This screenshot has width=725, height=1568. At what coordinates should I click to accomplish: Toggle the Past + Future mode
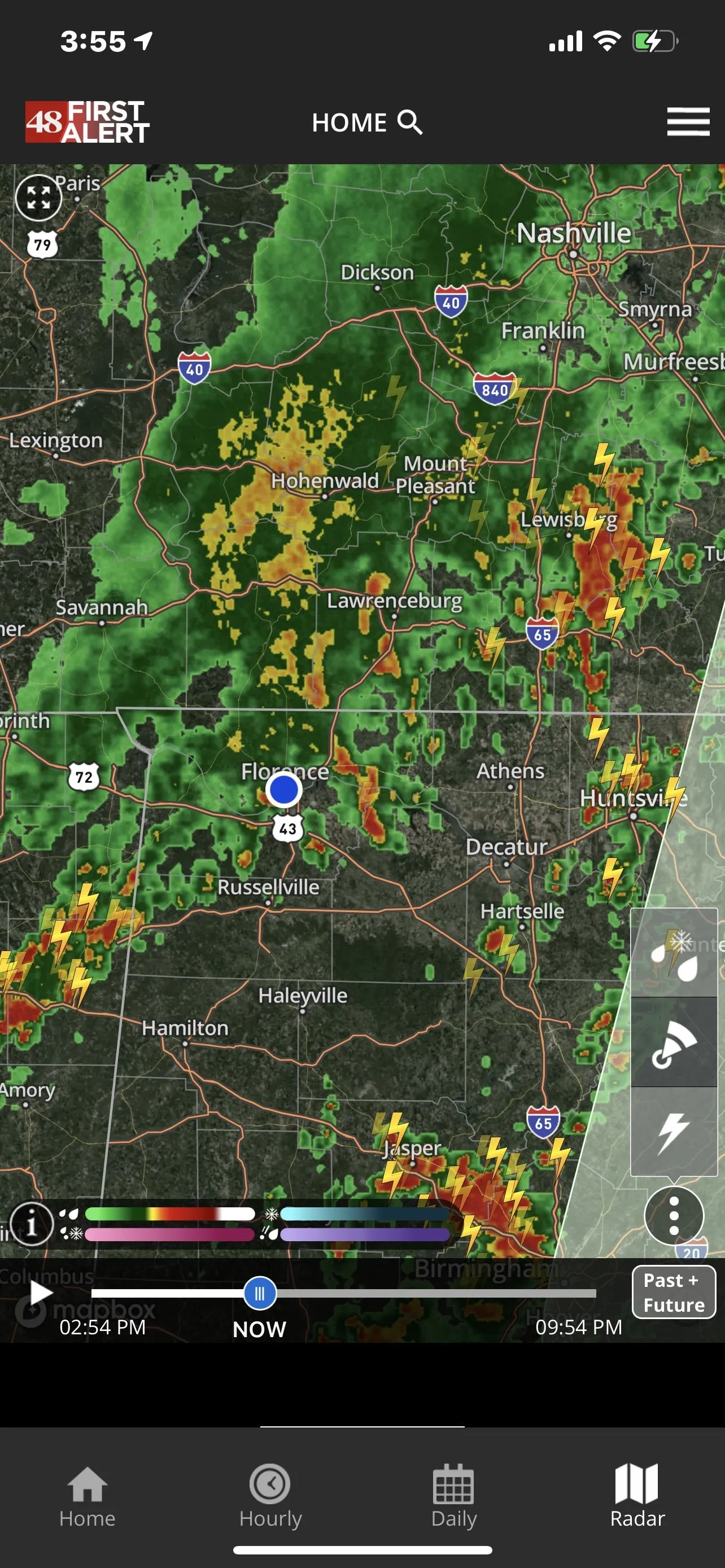coord(673,1292)
